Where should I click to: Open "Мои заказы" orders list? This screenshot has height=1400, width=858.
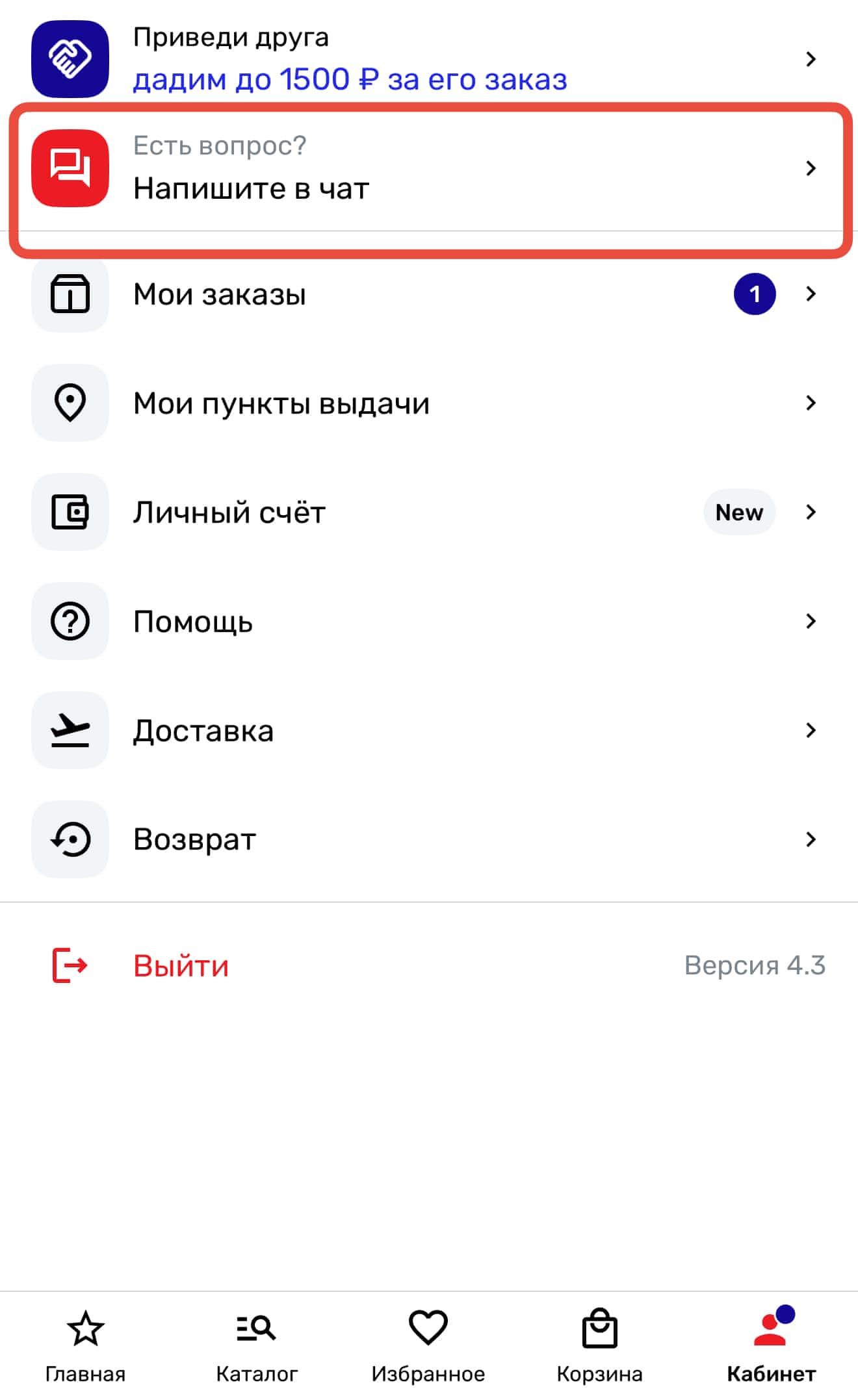429,294
